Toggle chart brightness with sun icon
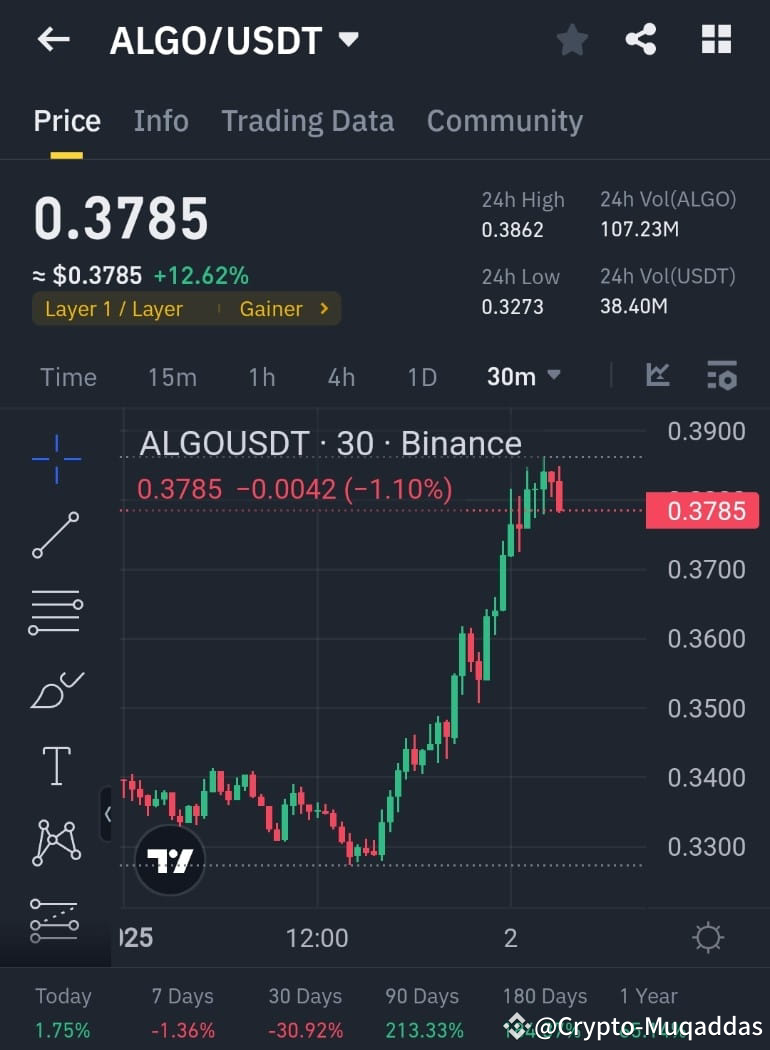Viewport: 770px width, 1050px height. point(708,938)
